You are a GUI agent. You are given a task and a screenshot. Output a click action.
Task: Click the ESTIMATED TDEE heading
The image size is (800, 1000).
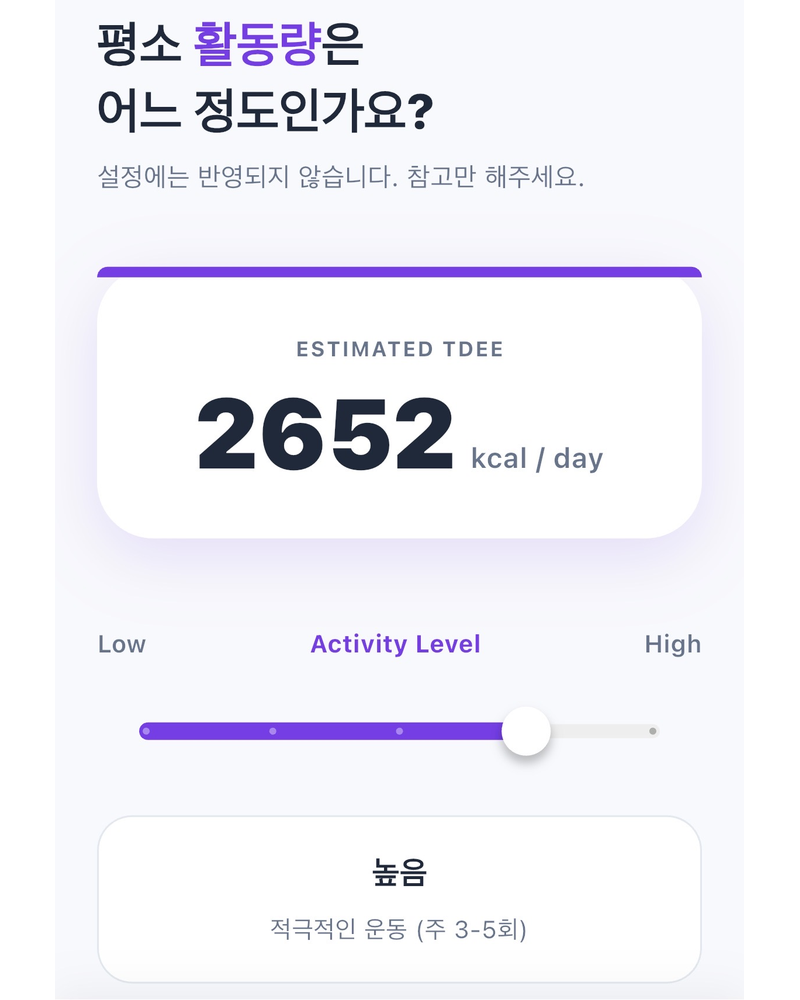(x=398, y=350)
